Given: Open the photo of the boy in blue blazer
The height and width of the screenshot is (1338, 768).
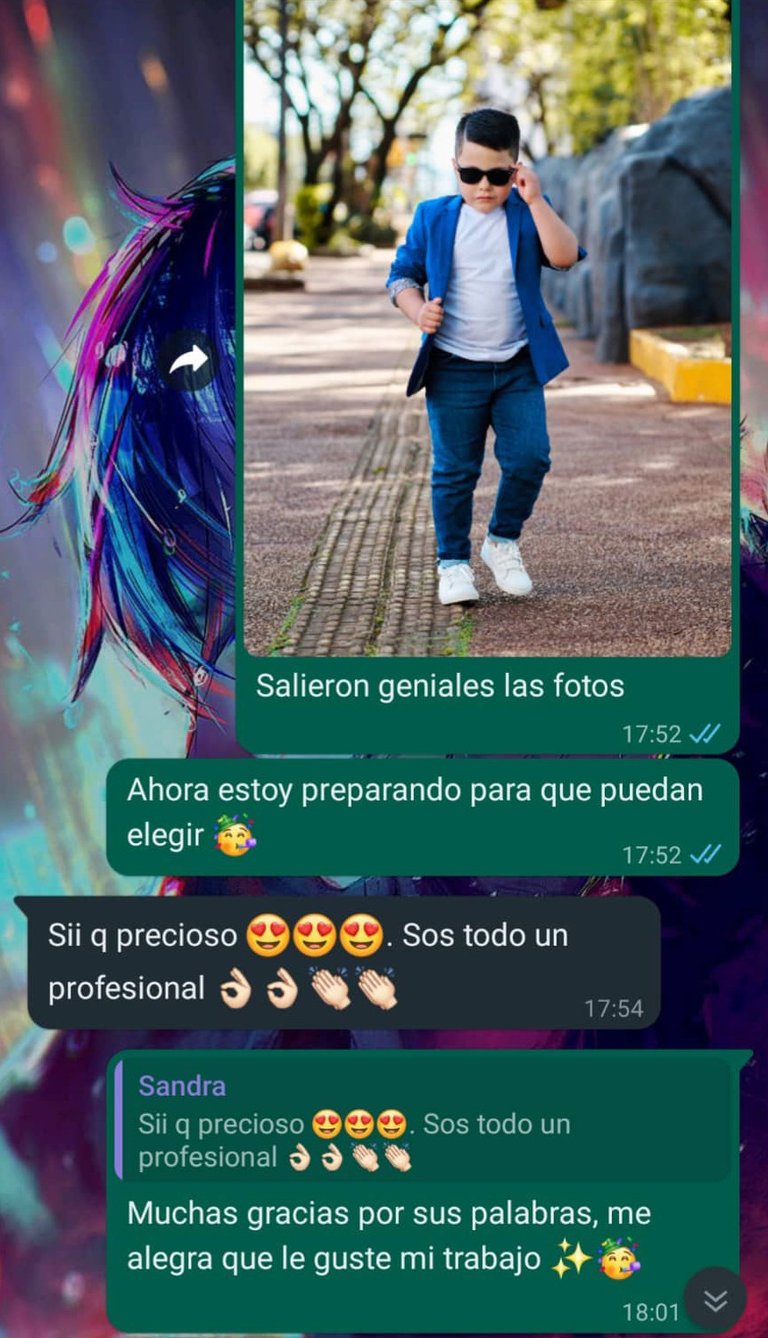Looking at the screenshot, I should (x=487, y=330).
